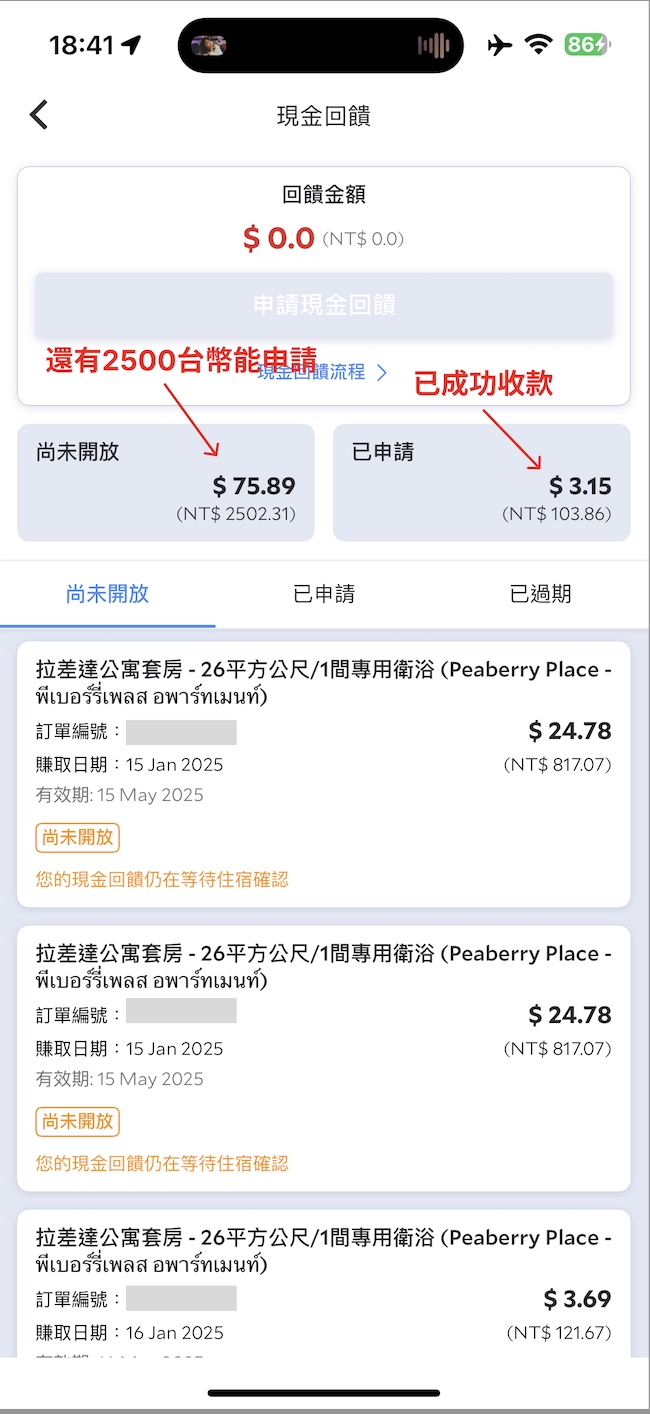Open the 已申請 $3.15 summary card

pyautogui.click(x=482, y=483)
